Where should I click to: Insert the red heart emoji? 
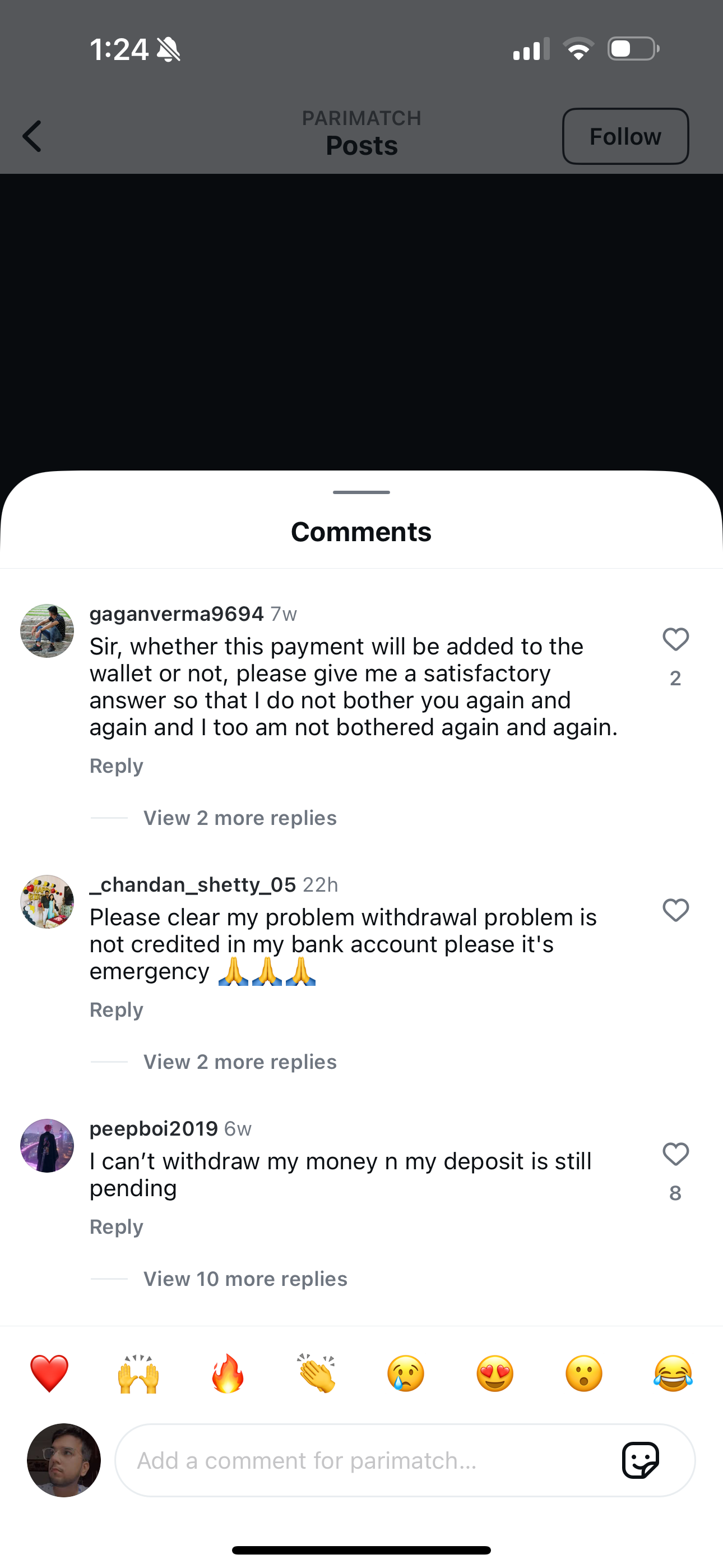(49, 1374)
